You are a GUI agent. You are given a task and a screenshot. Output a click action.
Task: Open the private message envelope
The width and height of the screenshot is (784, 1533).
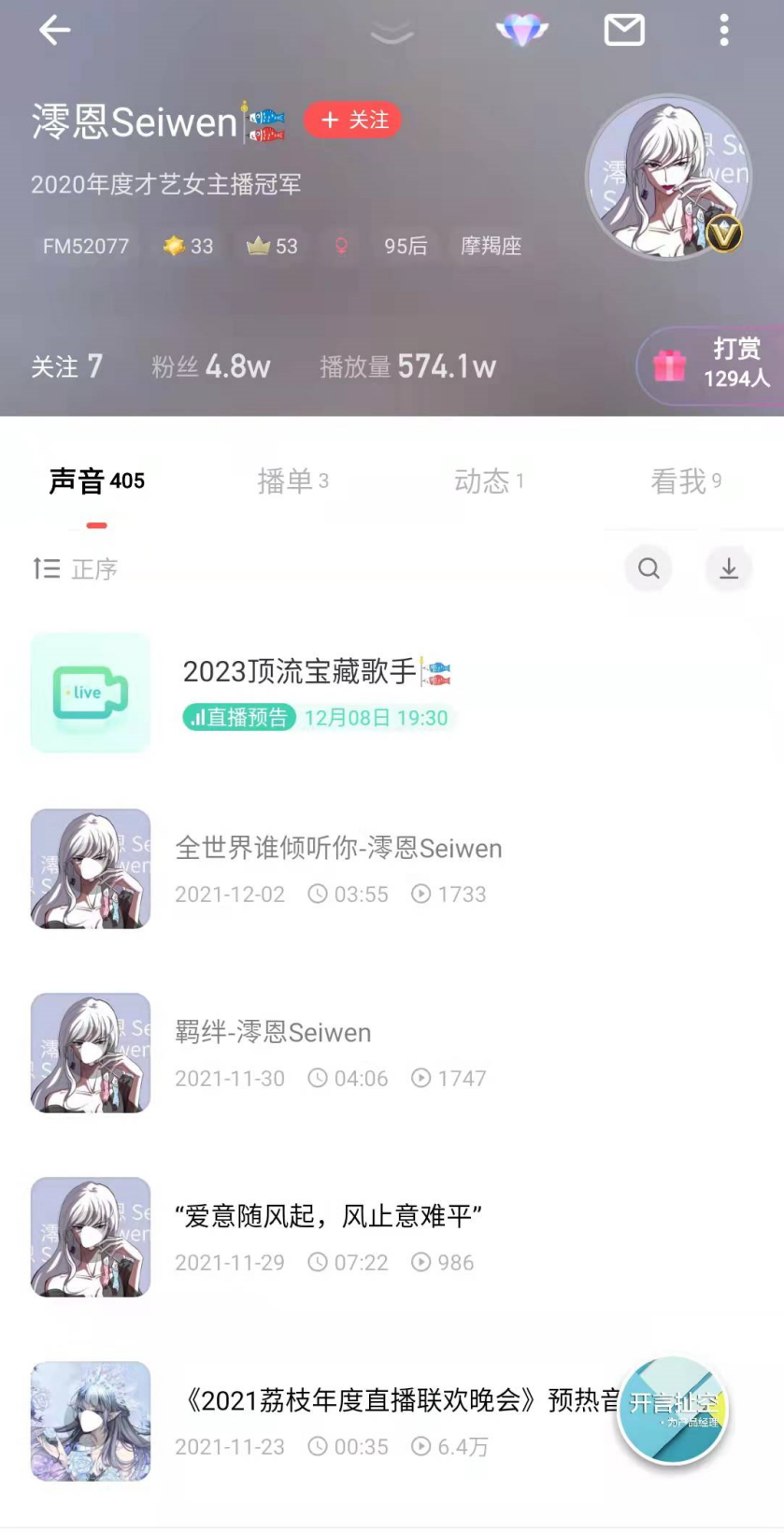click(x=624, y=31)
